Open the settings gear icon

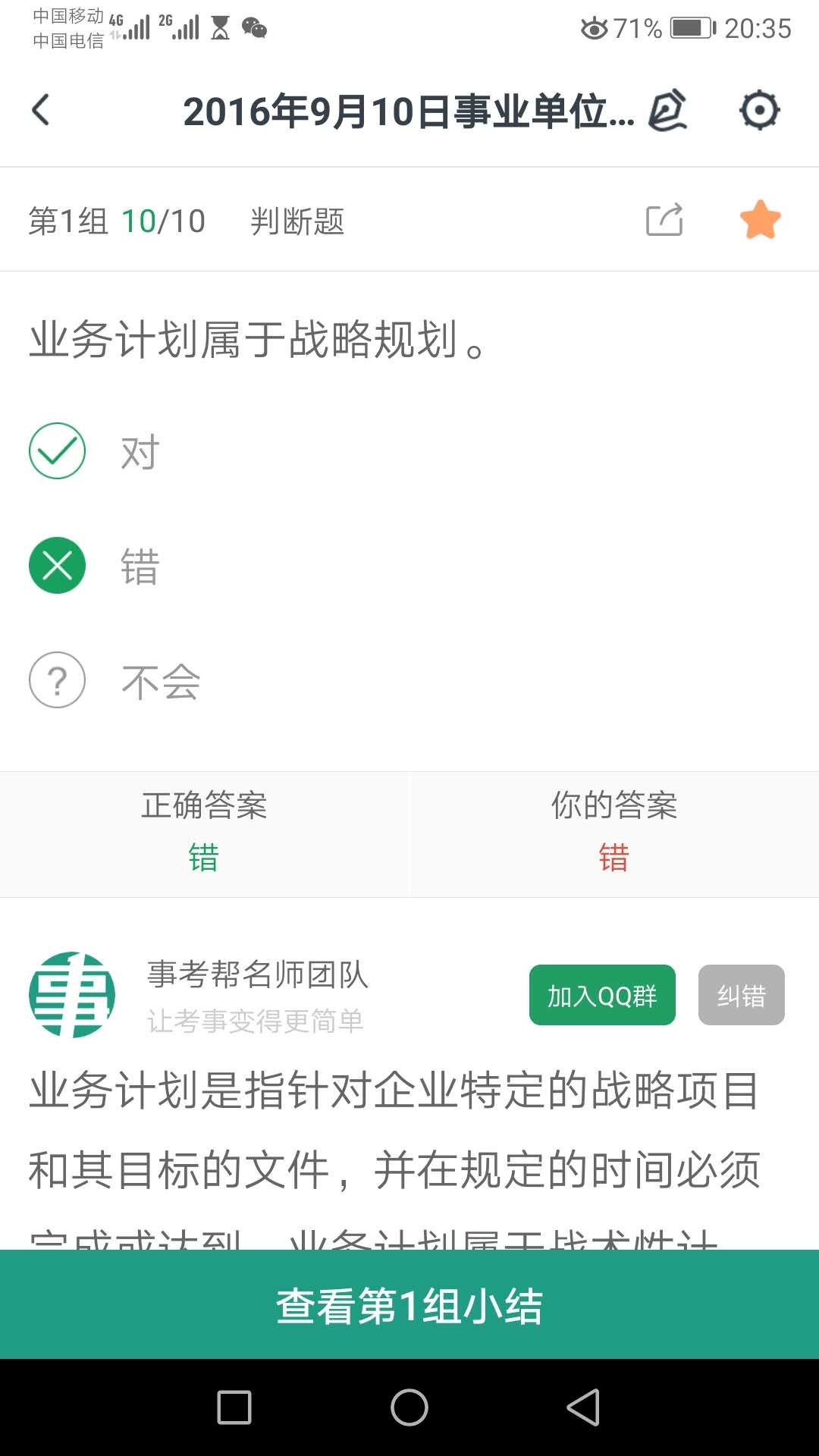coord(759,111)
